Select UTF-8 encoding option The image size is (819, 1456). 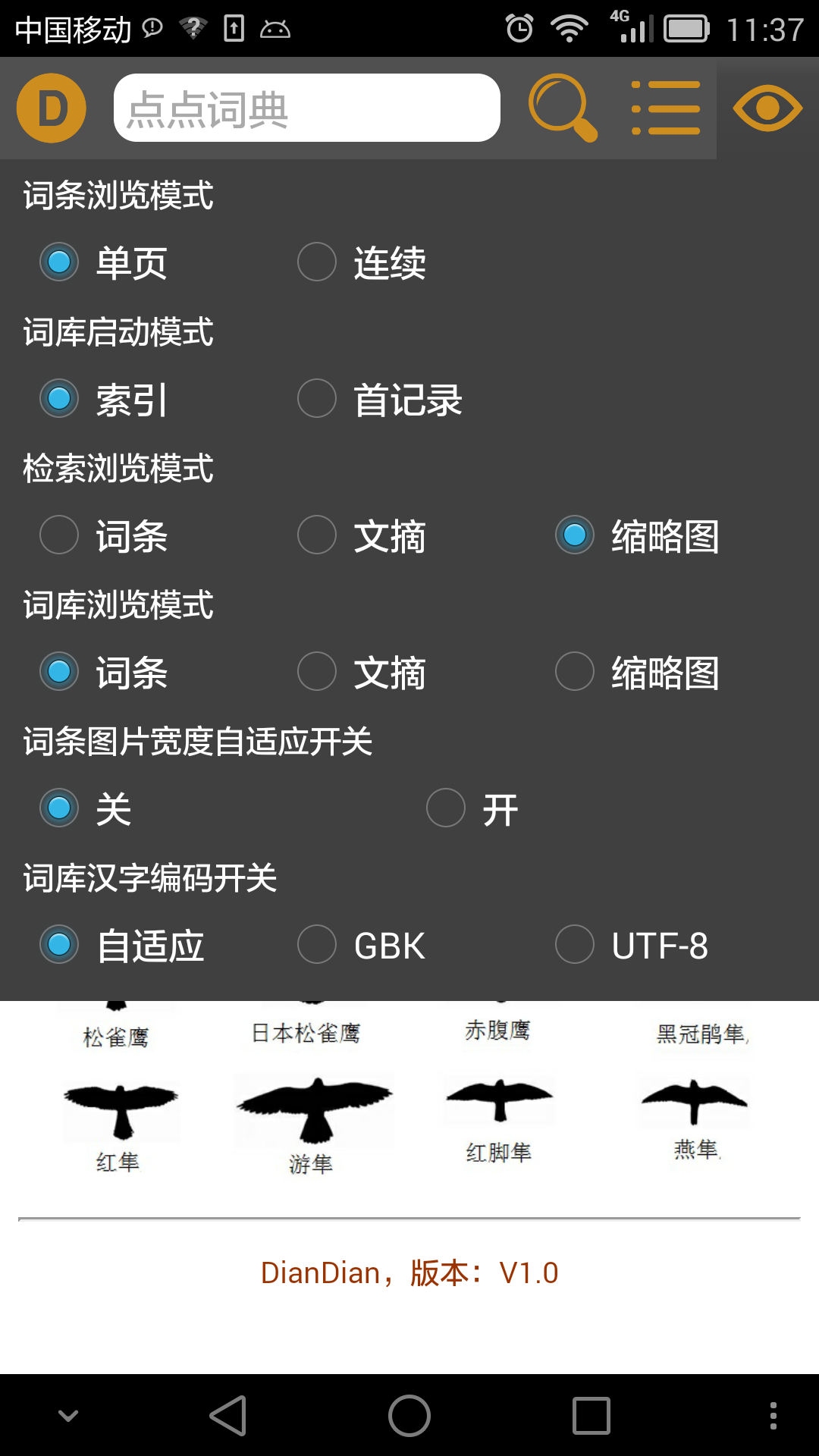click(574, 945)
